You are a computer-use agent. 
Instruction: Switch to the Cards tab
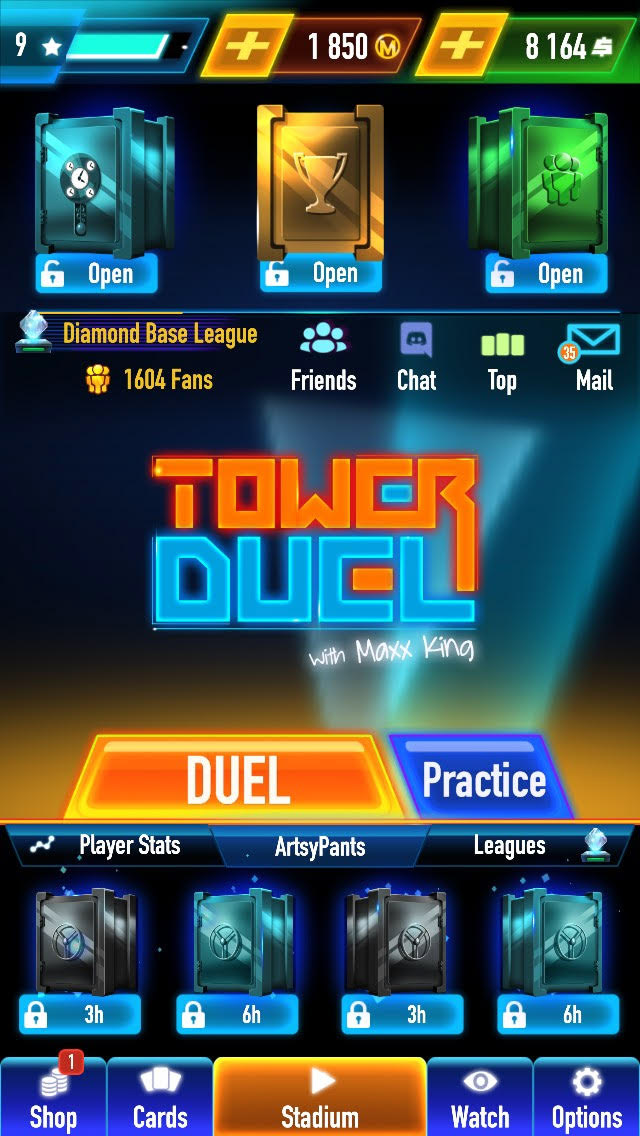tap(160, 1096)
